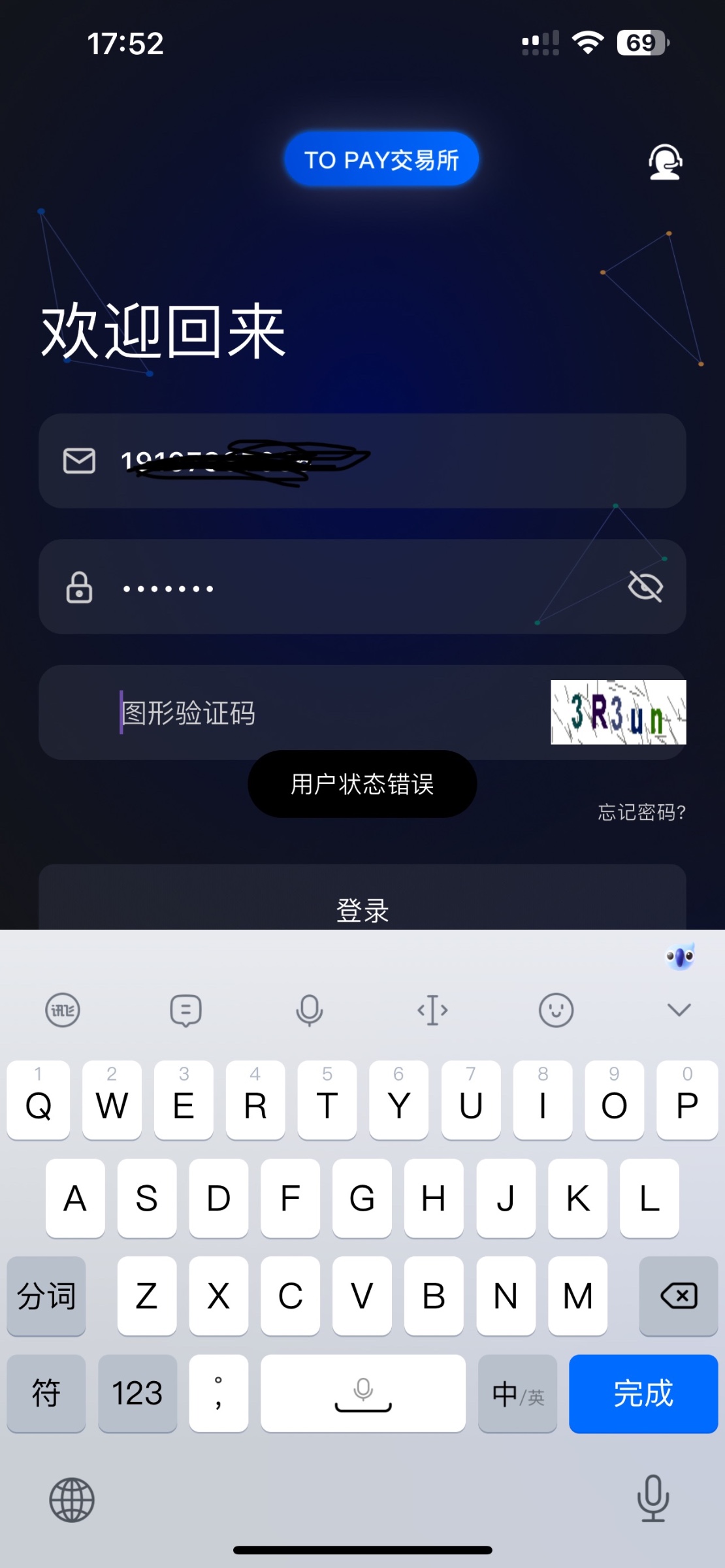The width and height of the screenshot is (725, 1568).
Task: Open the 忘记密码? link
Action: coord(641,812)
